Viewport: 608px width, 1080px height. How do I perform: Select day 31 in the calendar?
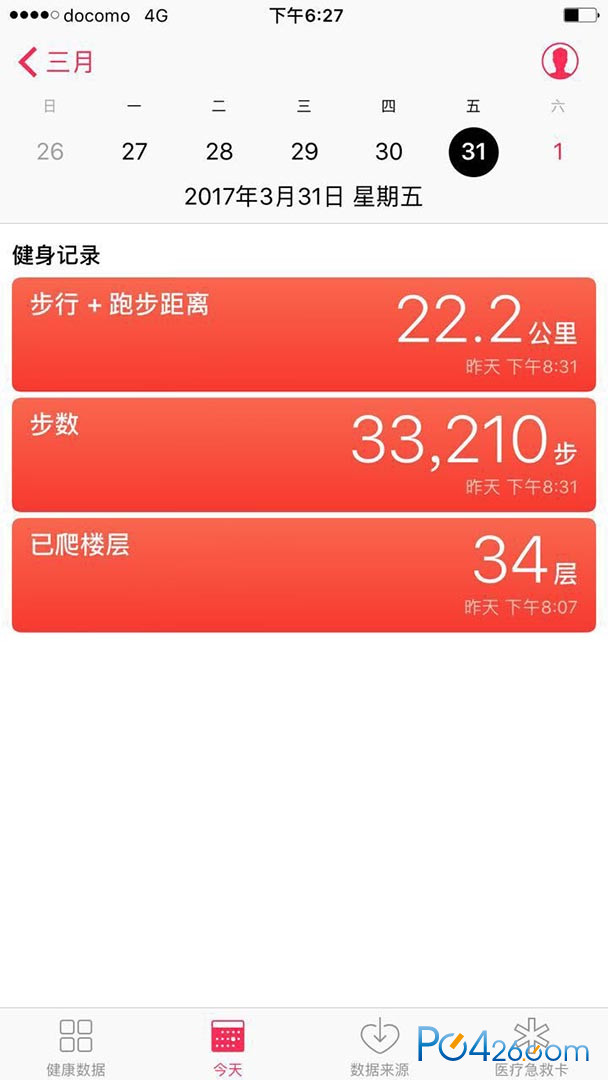pos(474,152)
